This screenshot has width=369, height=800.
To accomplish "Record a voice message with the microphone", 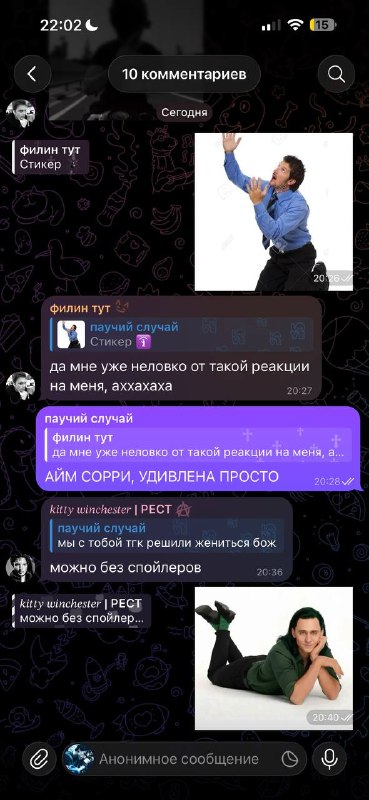I will 329,759.
